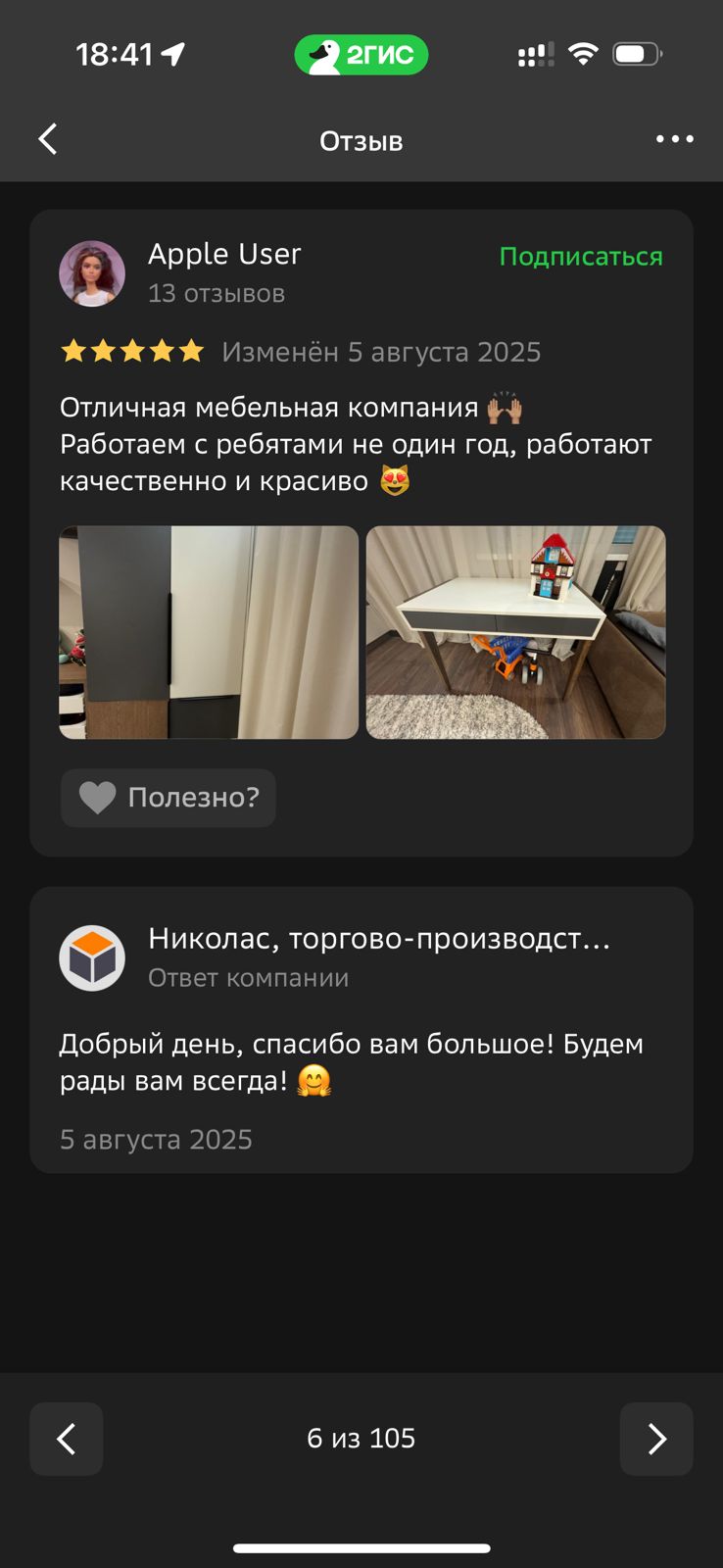Screen dimensions: 723x1568
Task: Show the previous review
Action: click(67, 1439)
